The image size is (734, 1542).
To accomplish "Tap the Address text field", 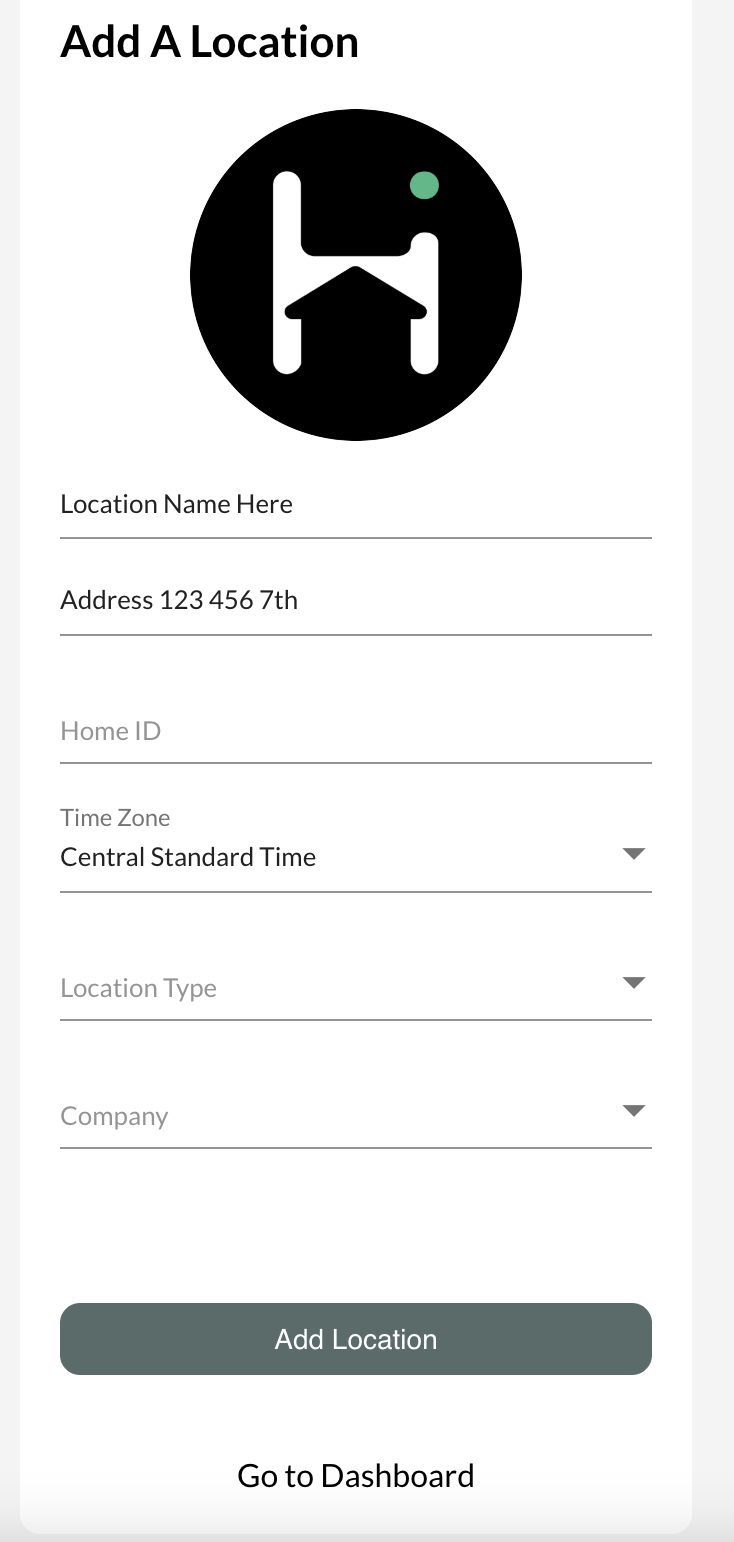I will [355, 601].
